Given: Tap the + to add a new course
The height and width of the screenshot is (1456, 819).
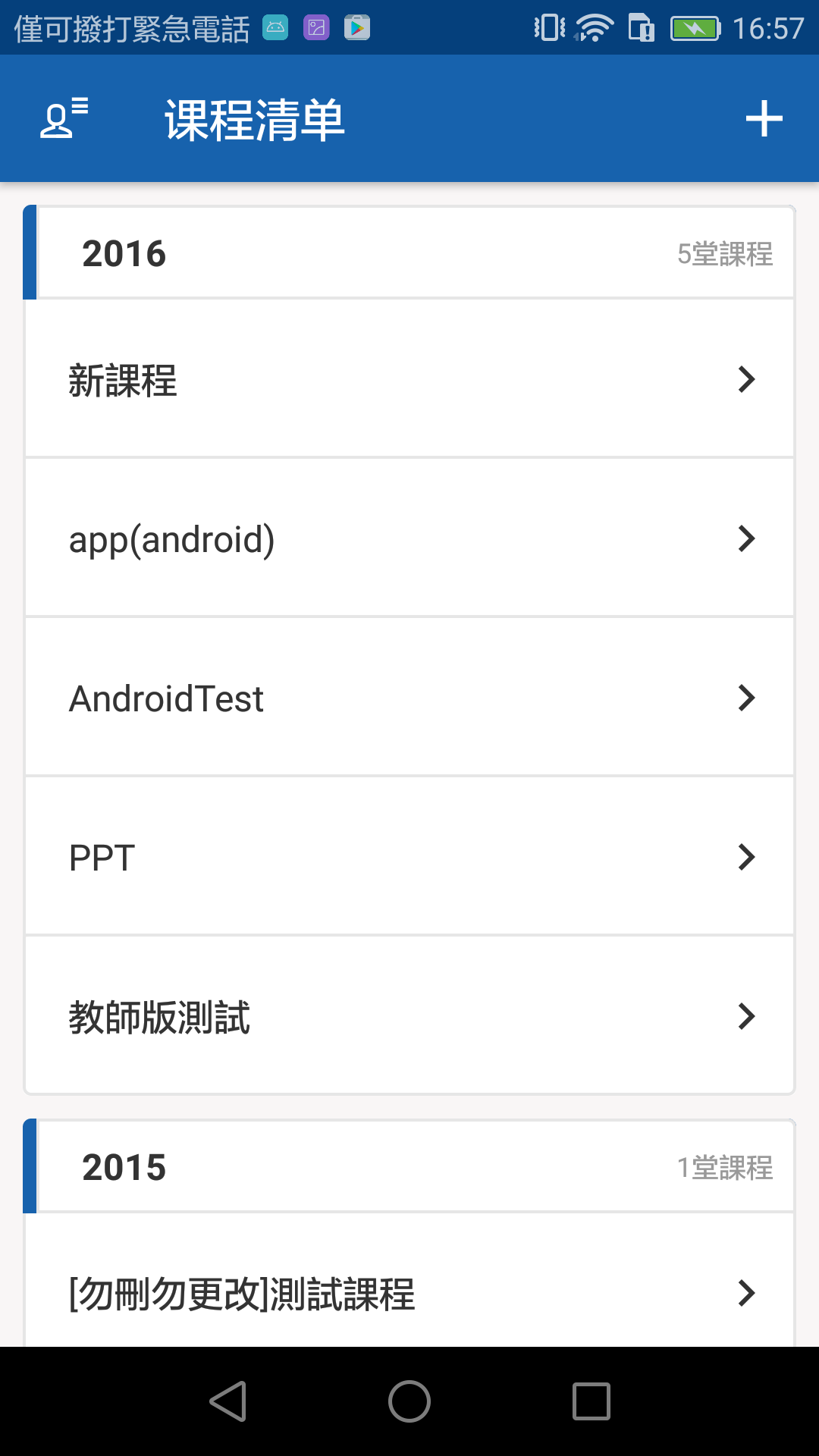Looking at the screenshot, I should [764, 118].
